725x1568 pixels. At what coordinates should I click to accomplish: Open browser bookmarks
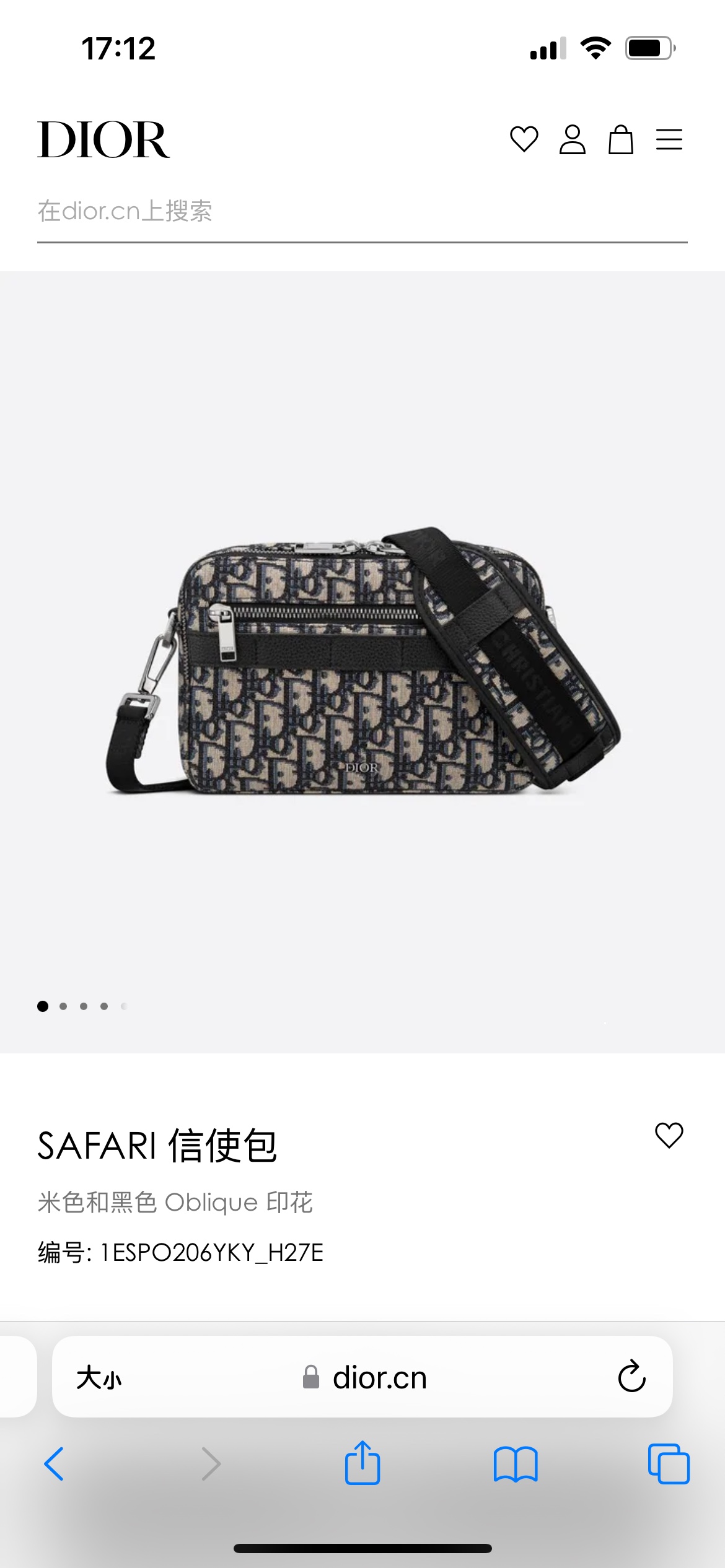[516, 1464]
